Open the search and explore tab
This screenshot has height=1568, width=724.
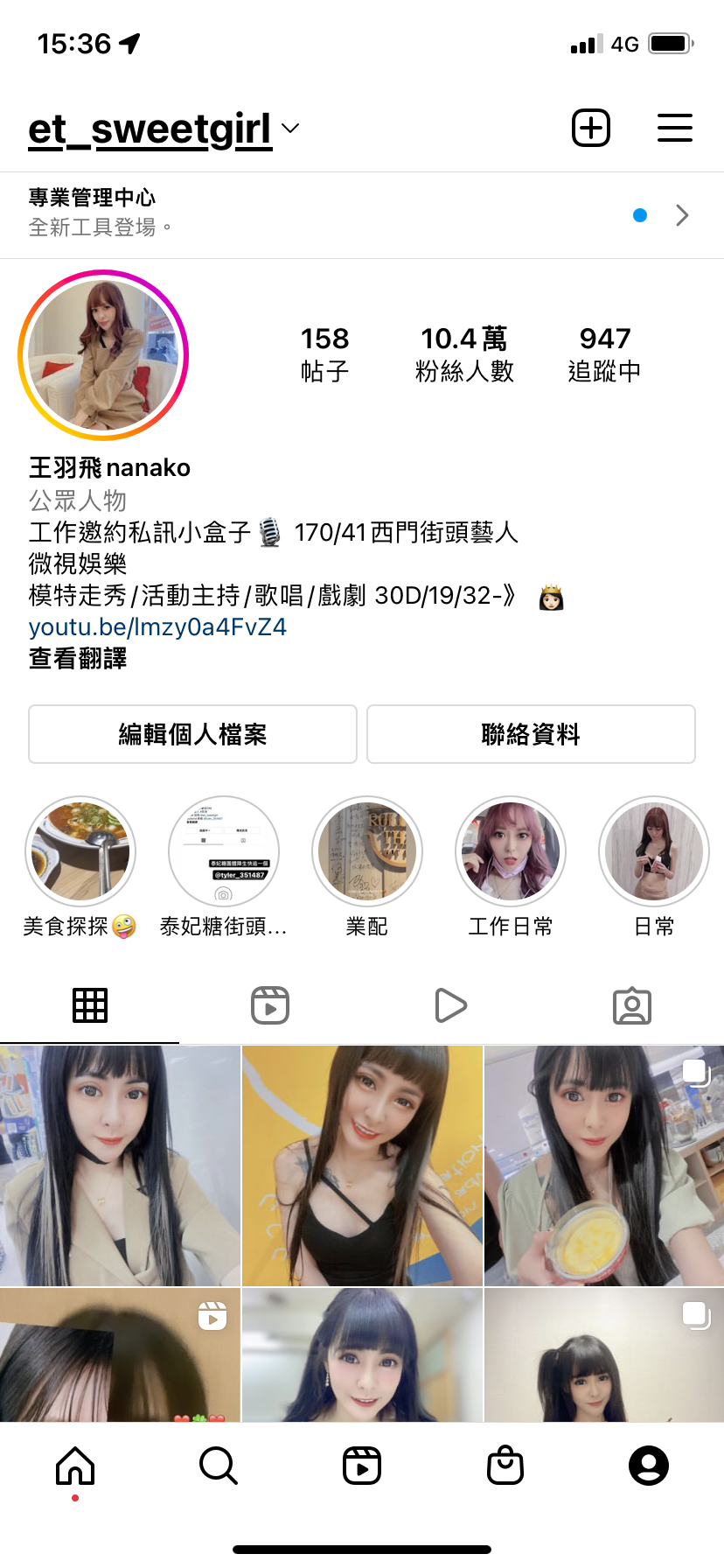(219, 1466)
